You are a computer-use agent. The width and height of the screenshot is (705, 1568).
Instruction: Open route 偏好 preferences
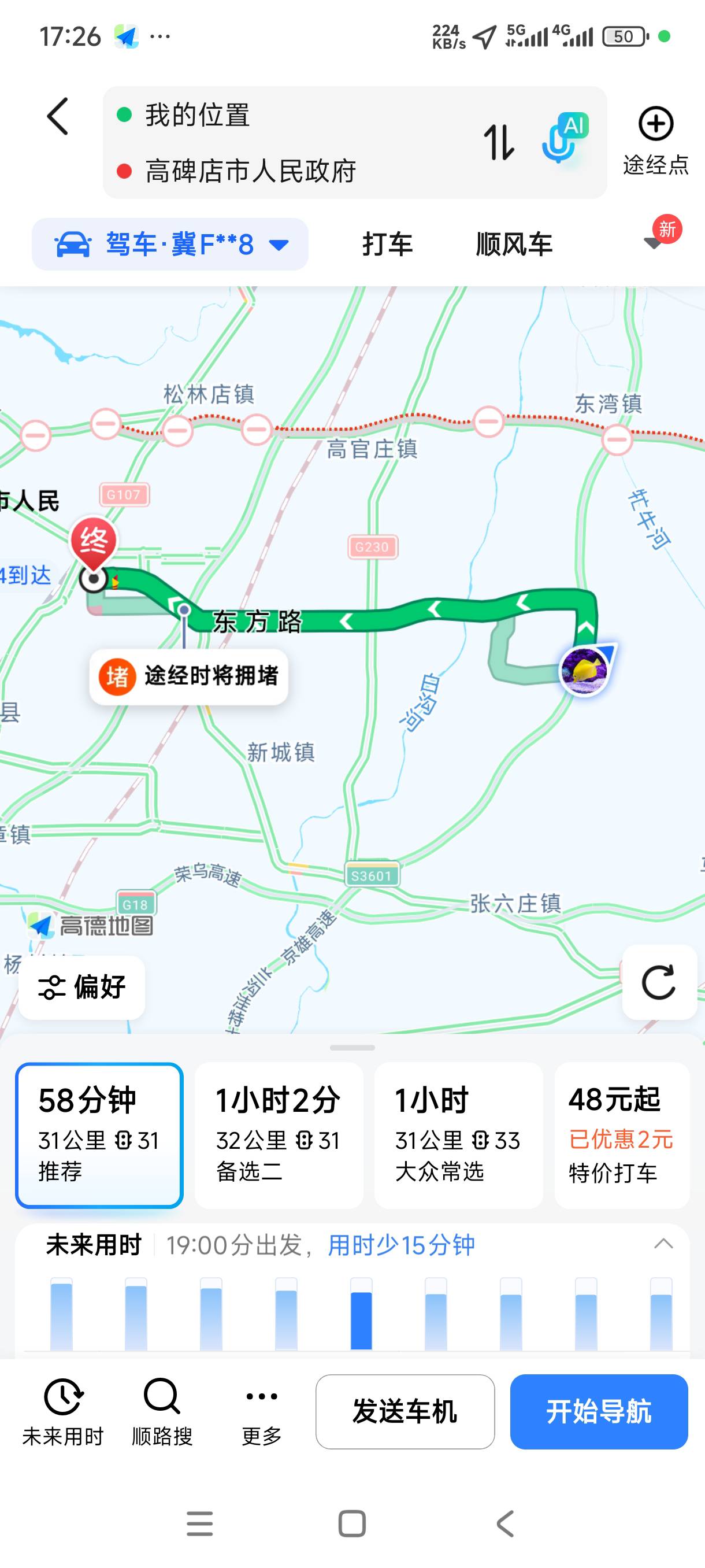click(82, 988)
